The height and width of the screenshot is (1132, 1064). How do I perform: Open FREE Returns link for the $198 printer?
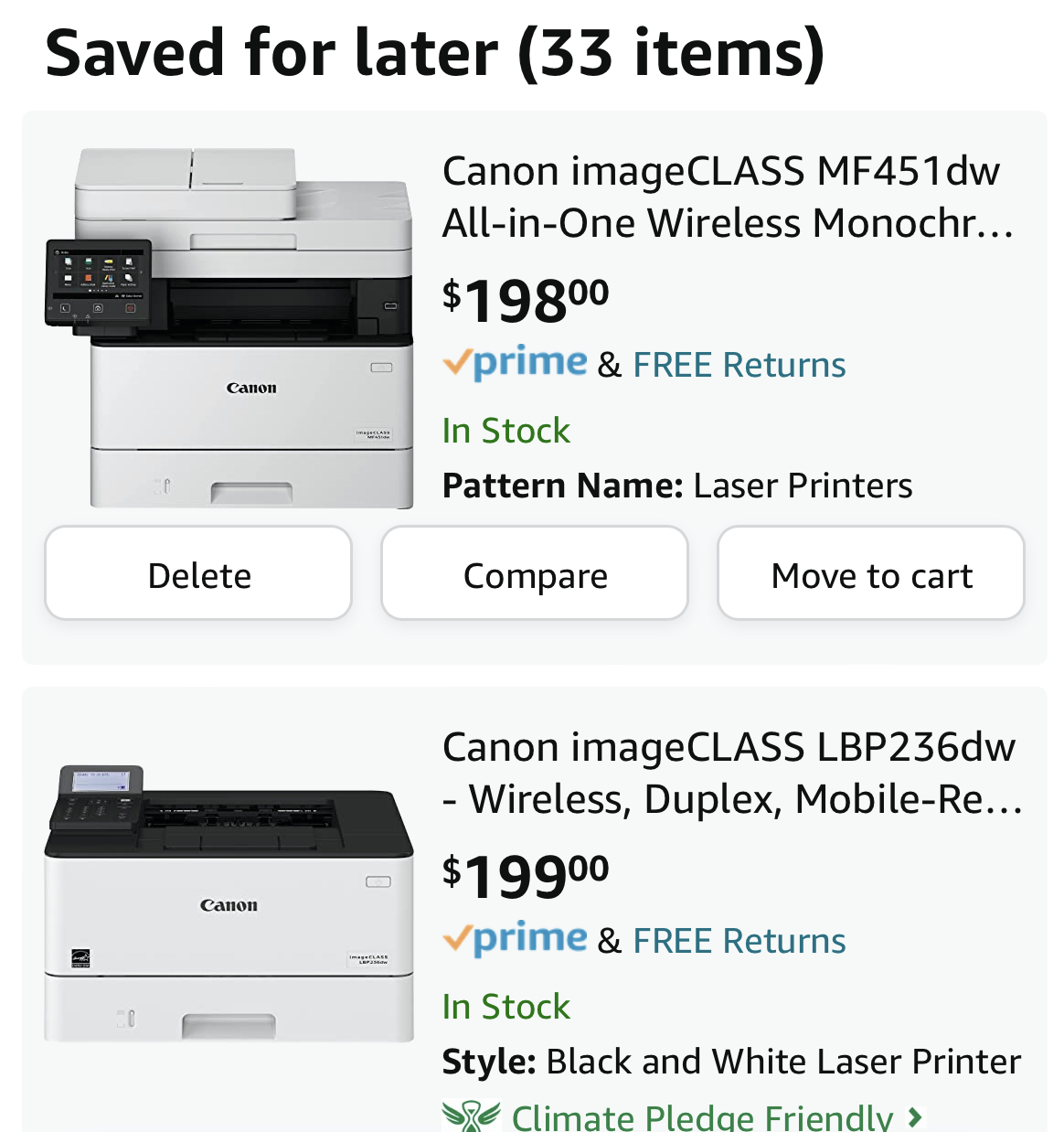point(739,365)
